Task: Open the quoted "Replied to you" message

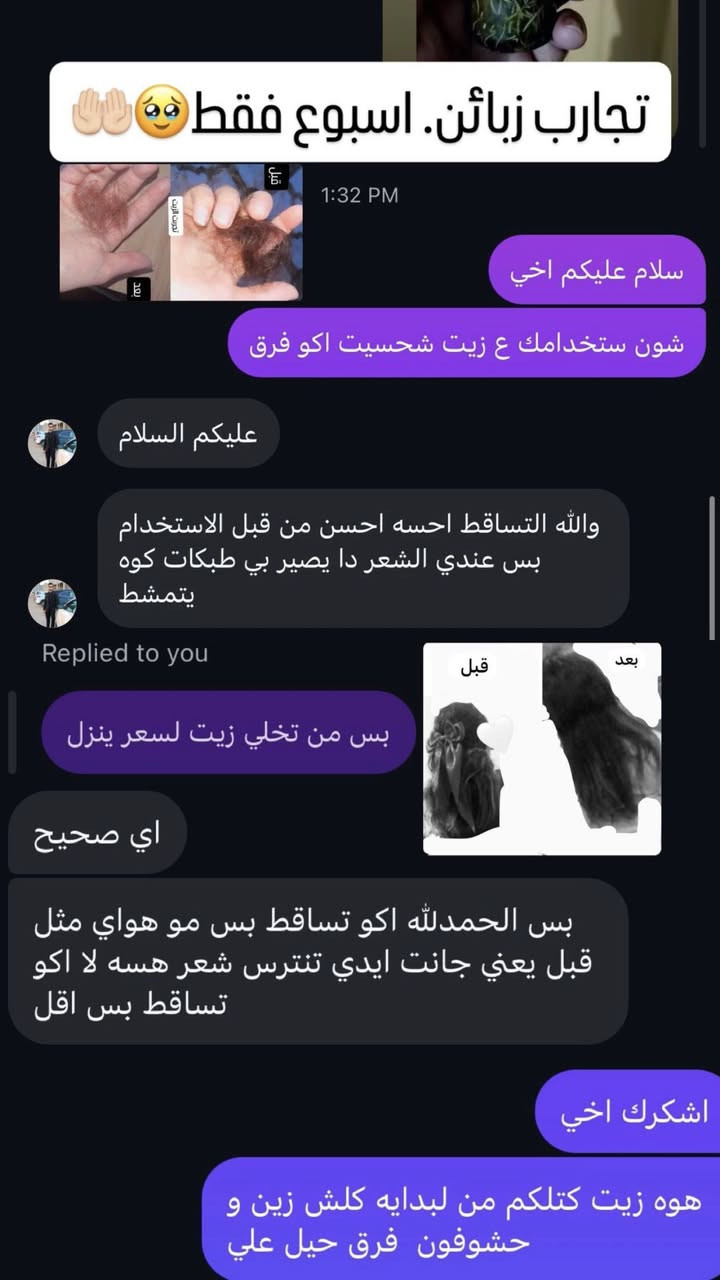Action: click(x=124, y=653)
